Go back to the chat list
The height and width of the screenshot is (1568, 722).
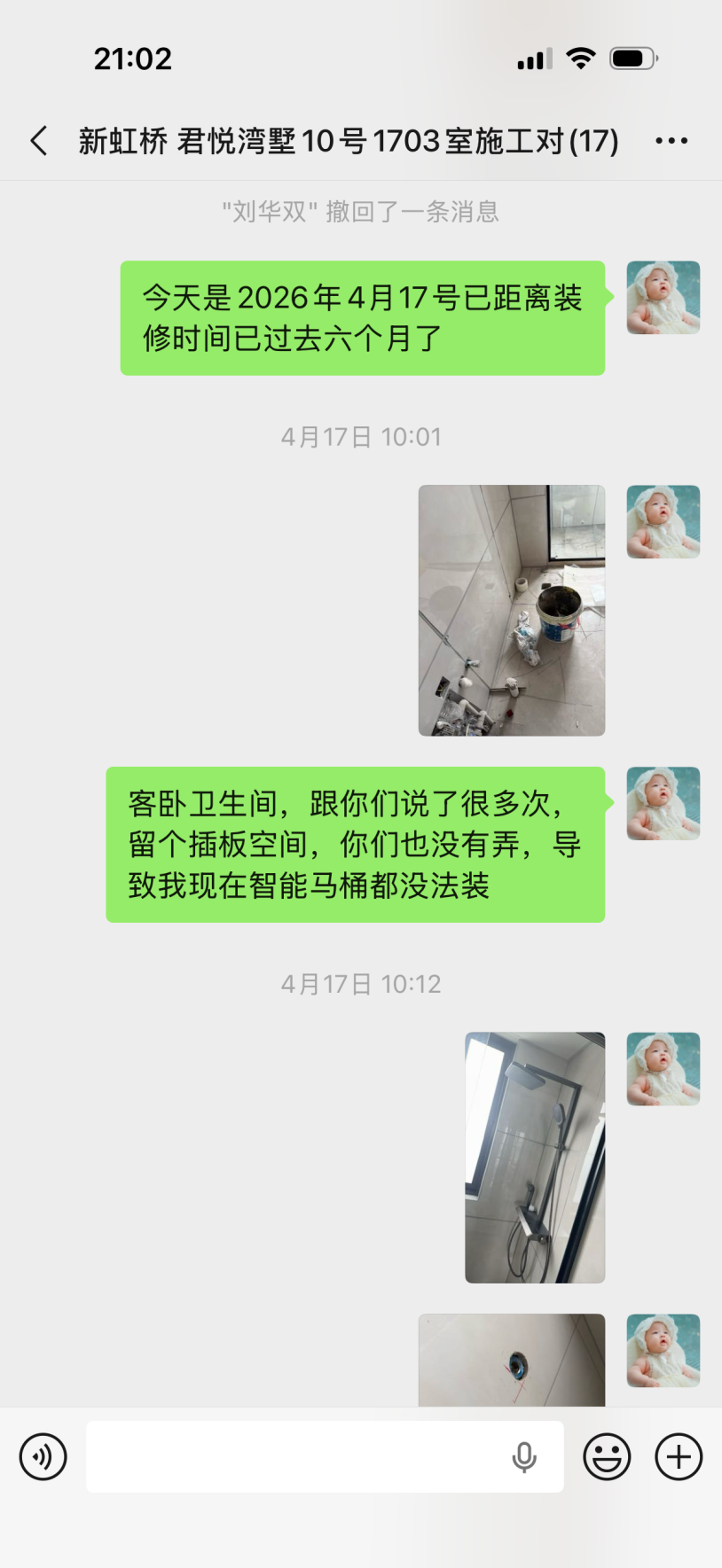tap(39, 141)
